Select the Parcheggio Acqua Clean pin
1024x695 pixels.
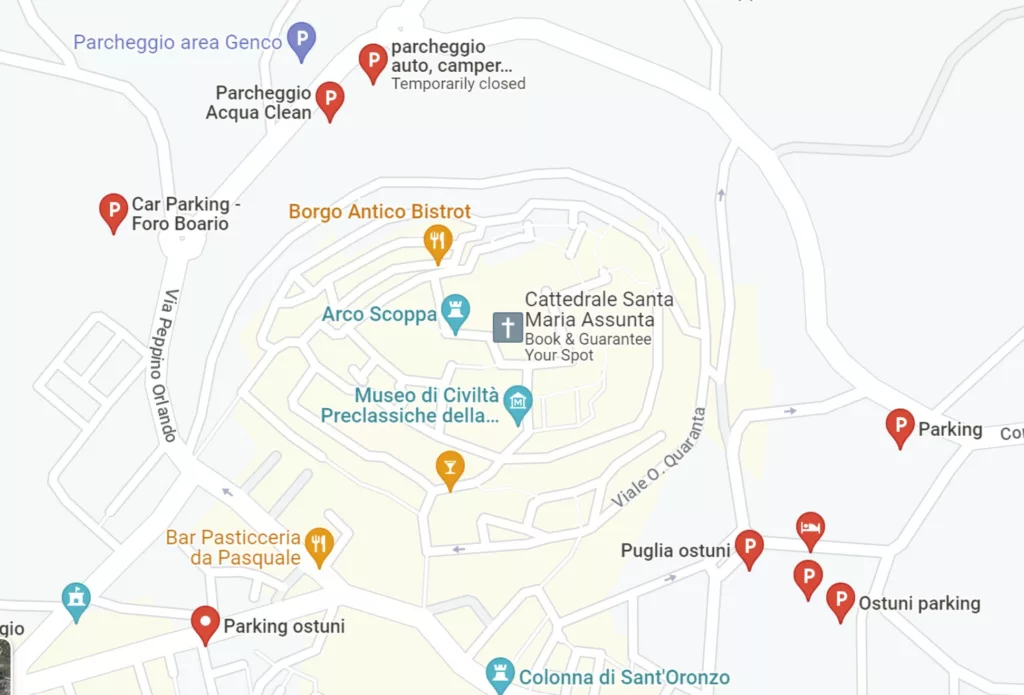pyautogui.click(x=330, y=98)
